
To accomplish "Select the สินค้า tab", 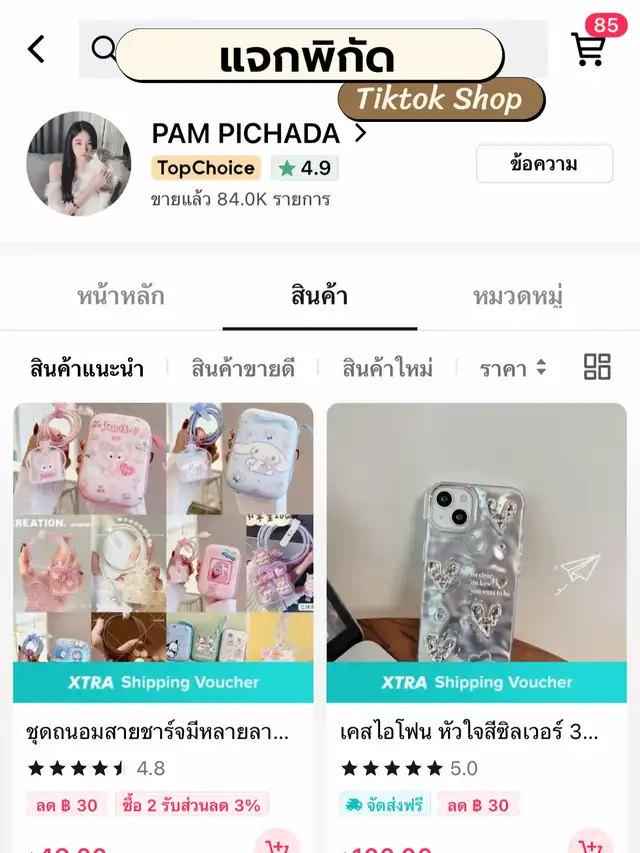I will point(319,297).
